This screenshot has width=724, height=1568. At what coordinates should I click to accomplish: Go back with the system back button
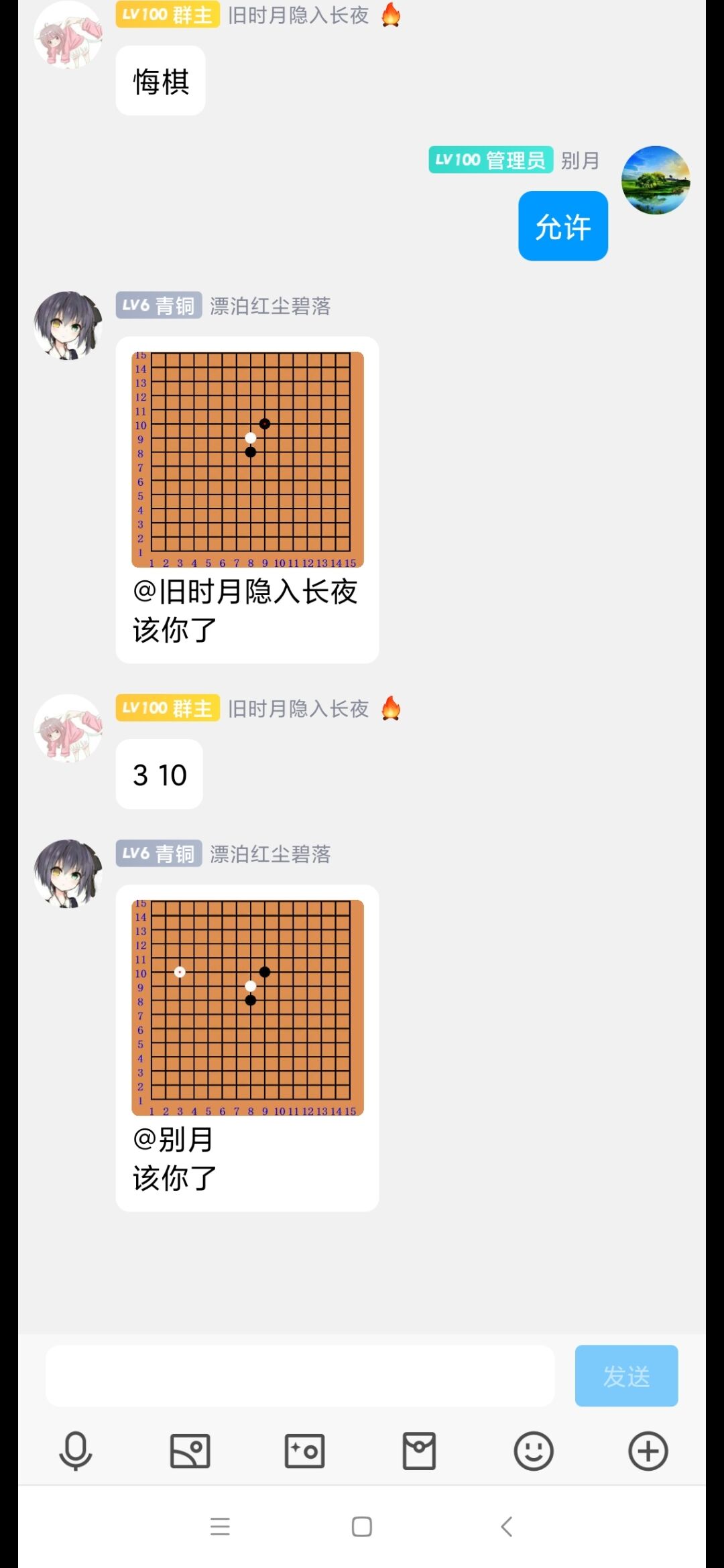coord(507,1526)
